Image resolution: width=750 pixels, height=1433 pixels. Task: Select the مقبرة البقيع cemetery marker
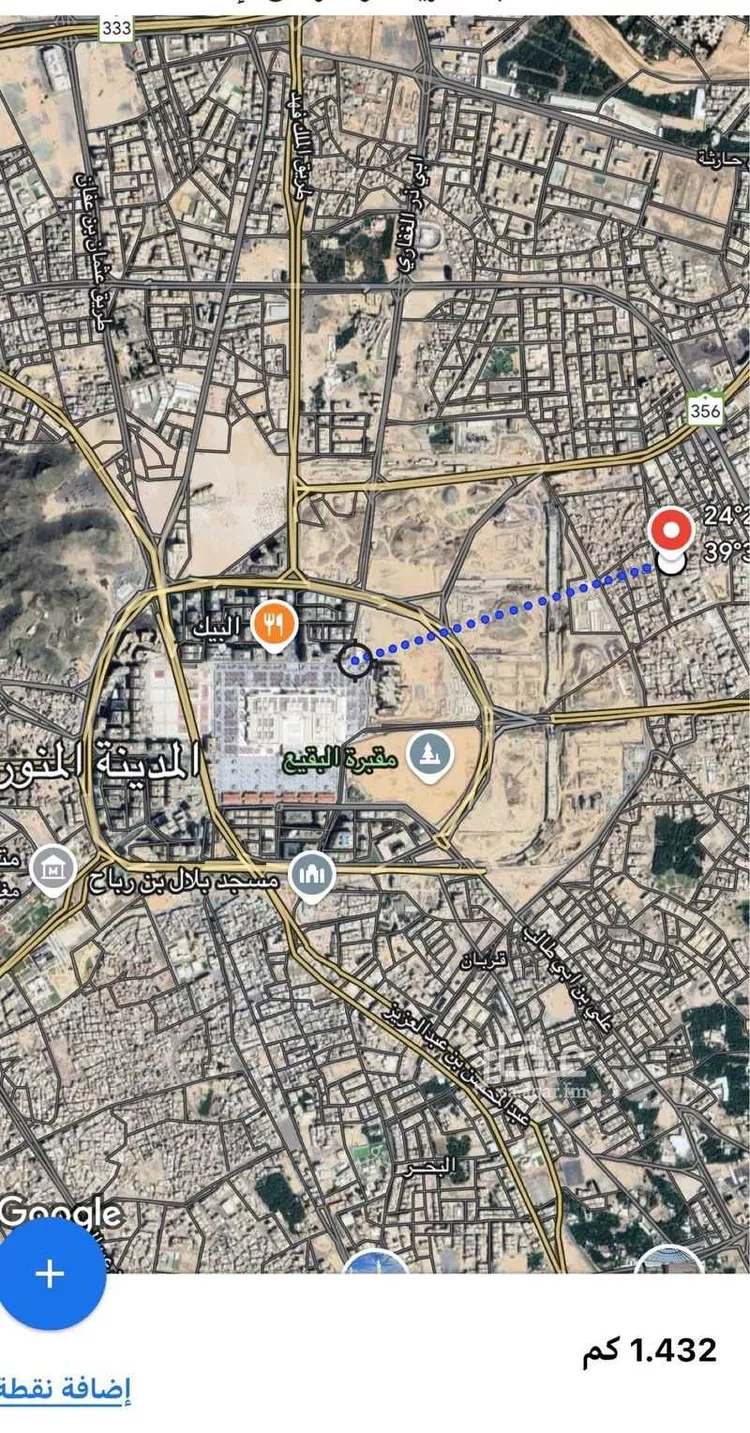[432, 755]
